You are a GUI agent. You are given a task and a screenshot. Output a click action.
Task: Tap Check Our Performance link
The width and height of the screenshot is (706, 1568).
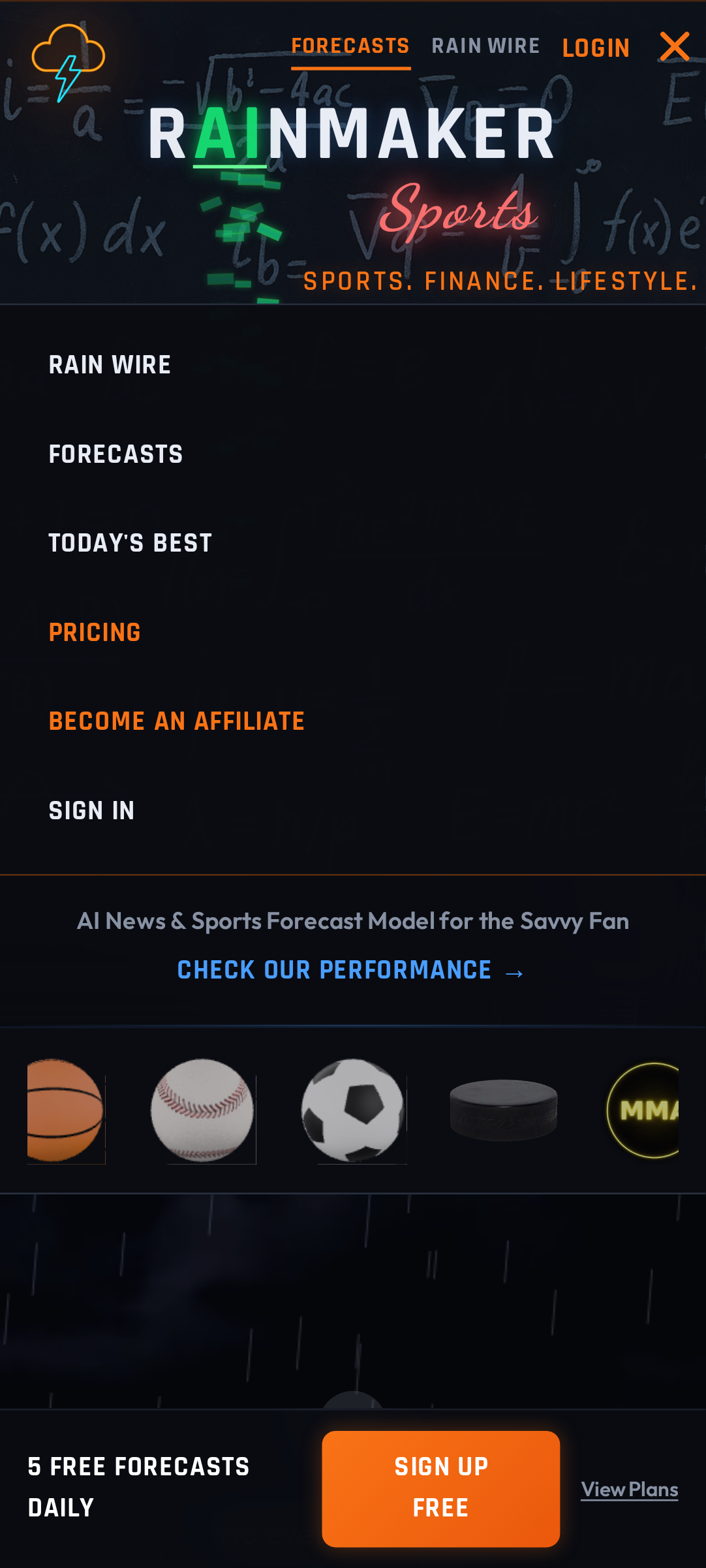point(350,971)
